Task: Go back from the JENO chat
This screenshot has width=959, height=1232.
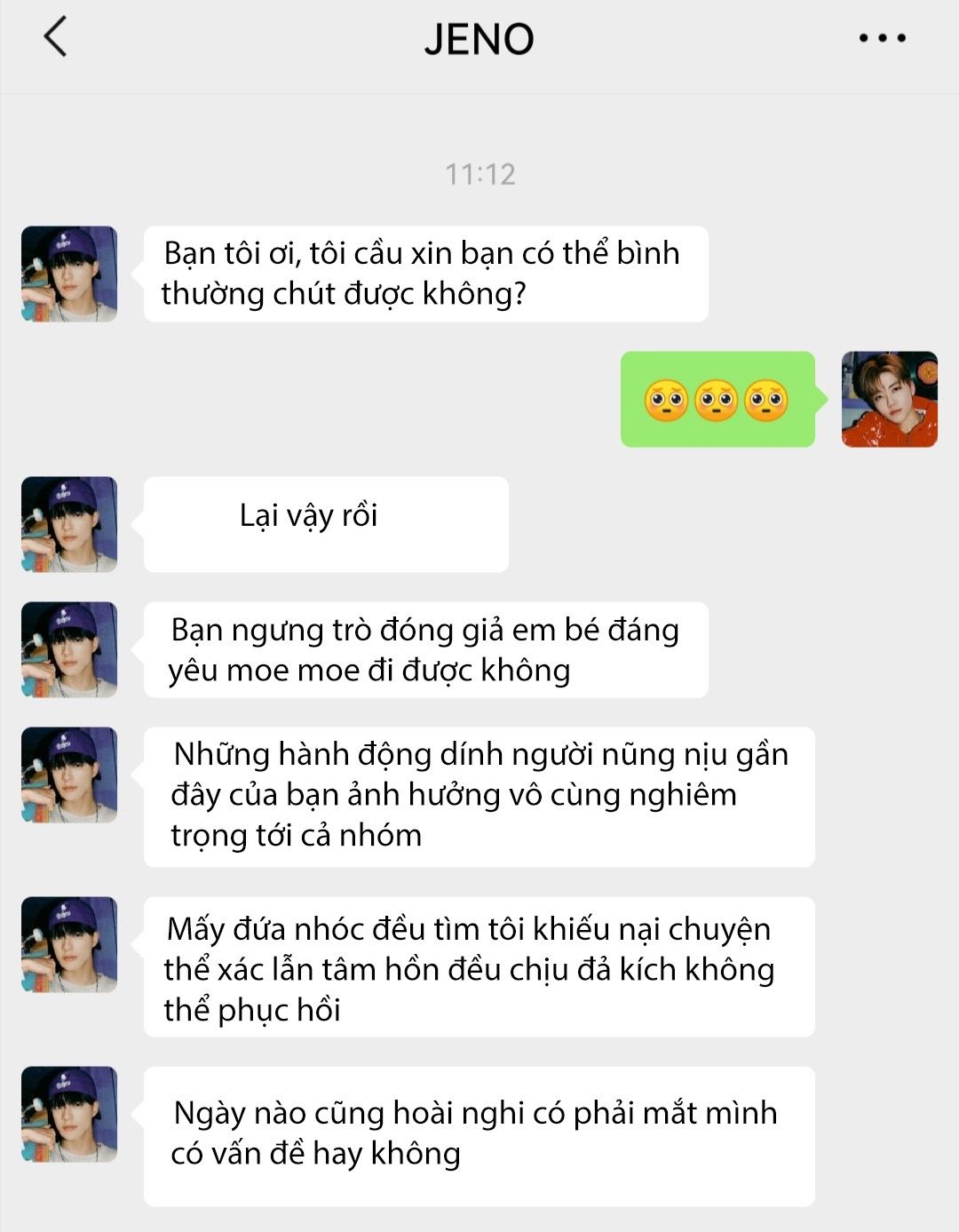Action: (55, 38)
